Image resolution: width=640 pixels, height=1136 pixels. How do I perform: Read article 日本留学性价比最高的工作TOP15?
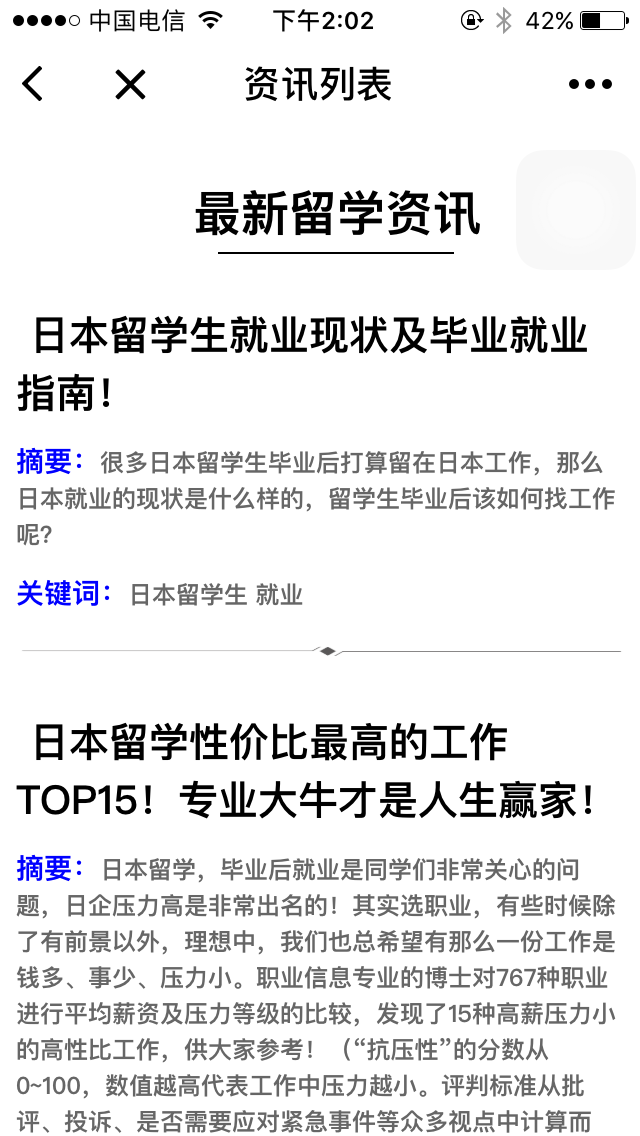[x=308, y=771]
